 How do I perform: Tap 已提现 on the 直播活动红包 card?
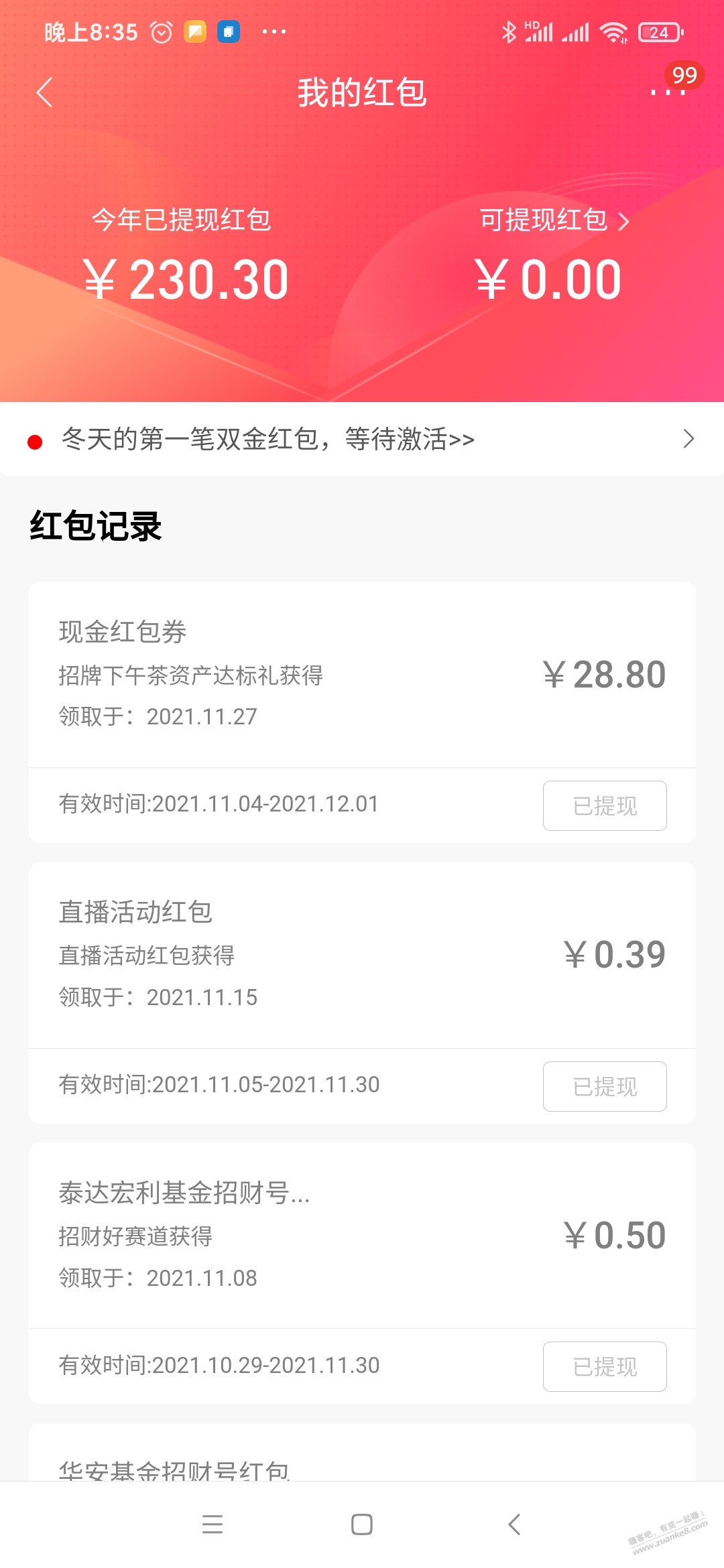605,1086
